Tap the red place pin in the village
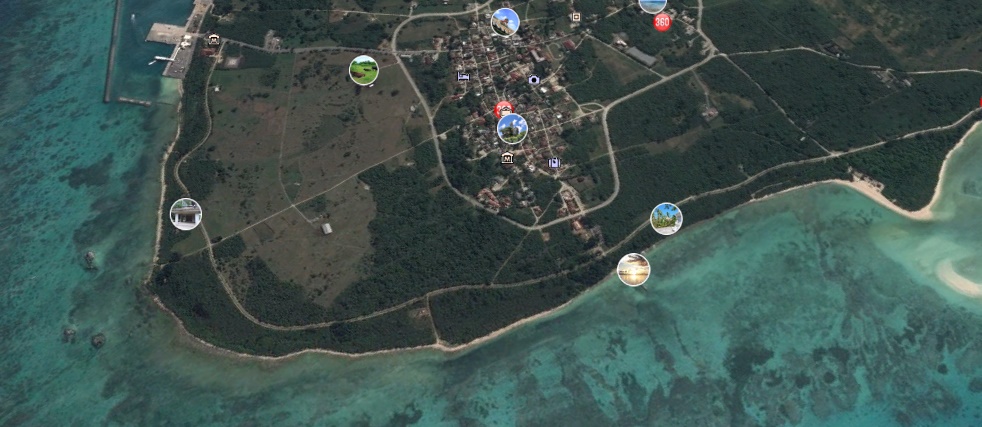The width and height of the screenshot is (982, 427). tap(503, 108)
